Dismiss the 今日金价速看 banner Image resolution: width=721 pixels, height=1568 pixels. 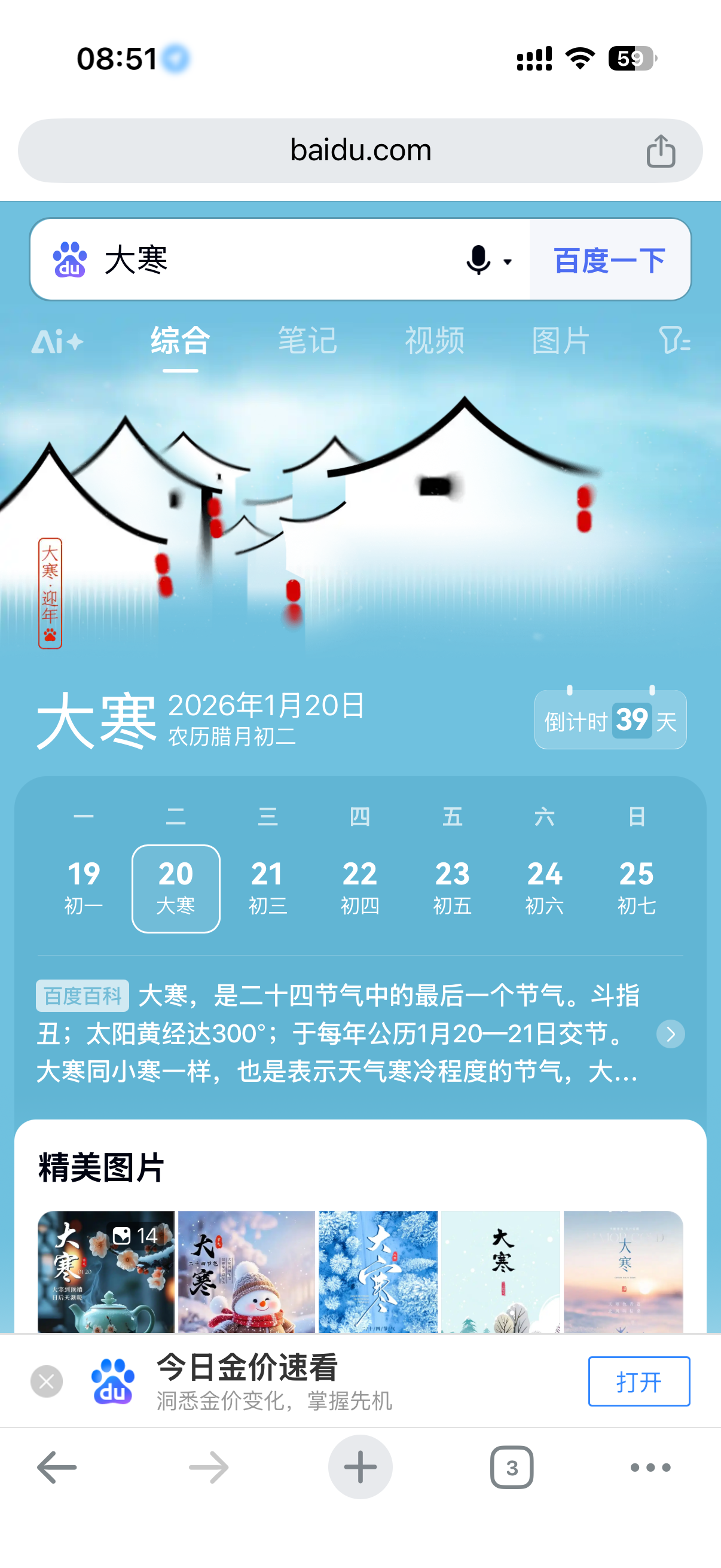click(x=47, y=1381)
